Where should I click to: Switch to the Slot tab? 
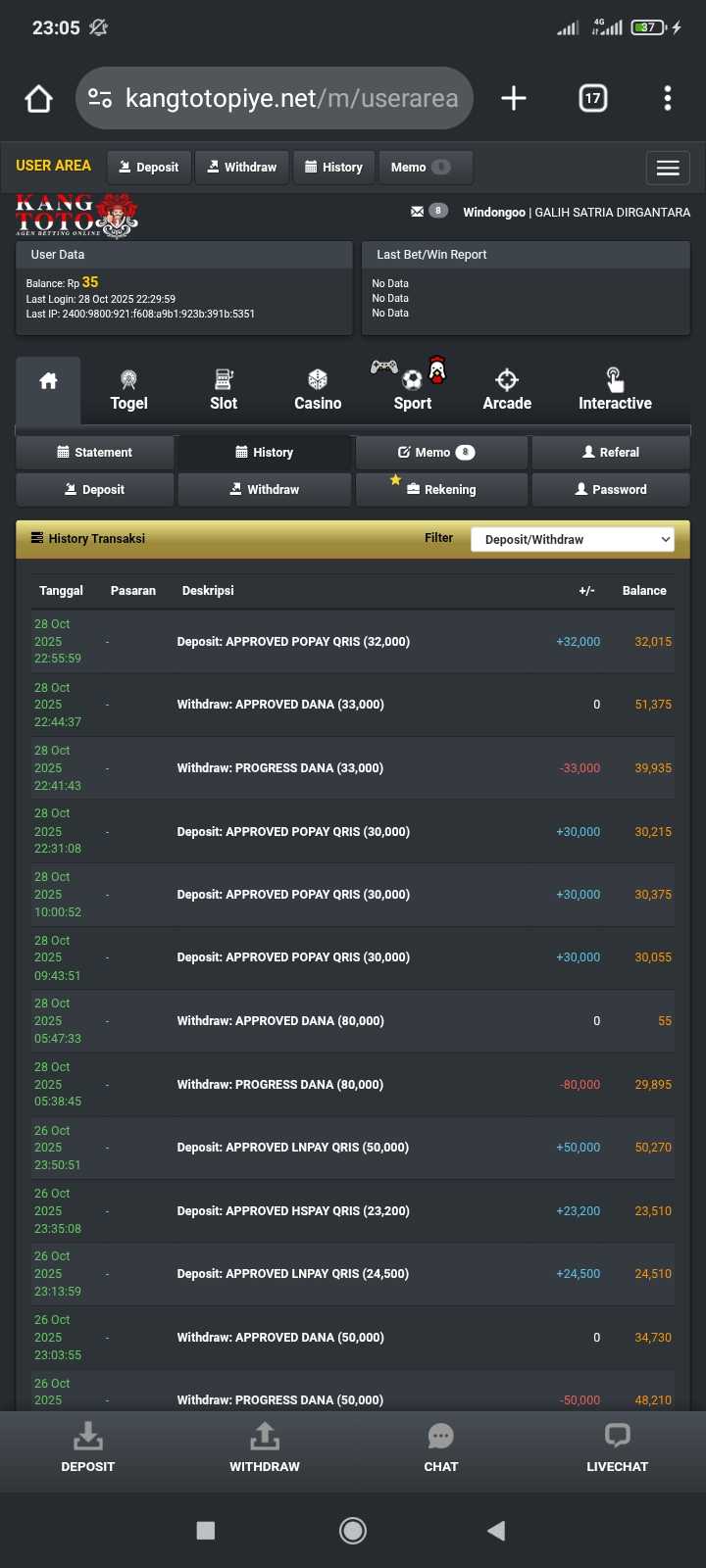tap(224, 390)
